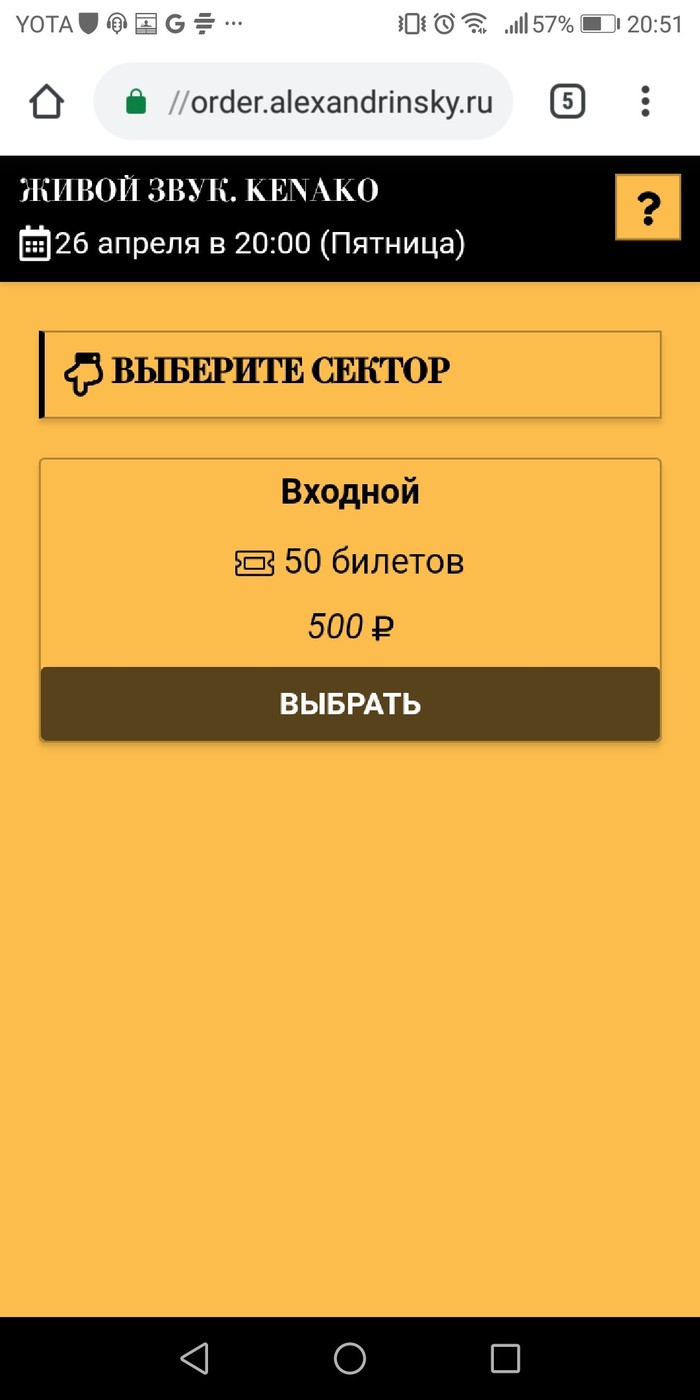
Task: Open the recent apps view
Action: 505,1358
